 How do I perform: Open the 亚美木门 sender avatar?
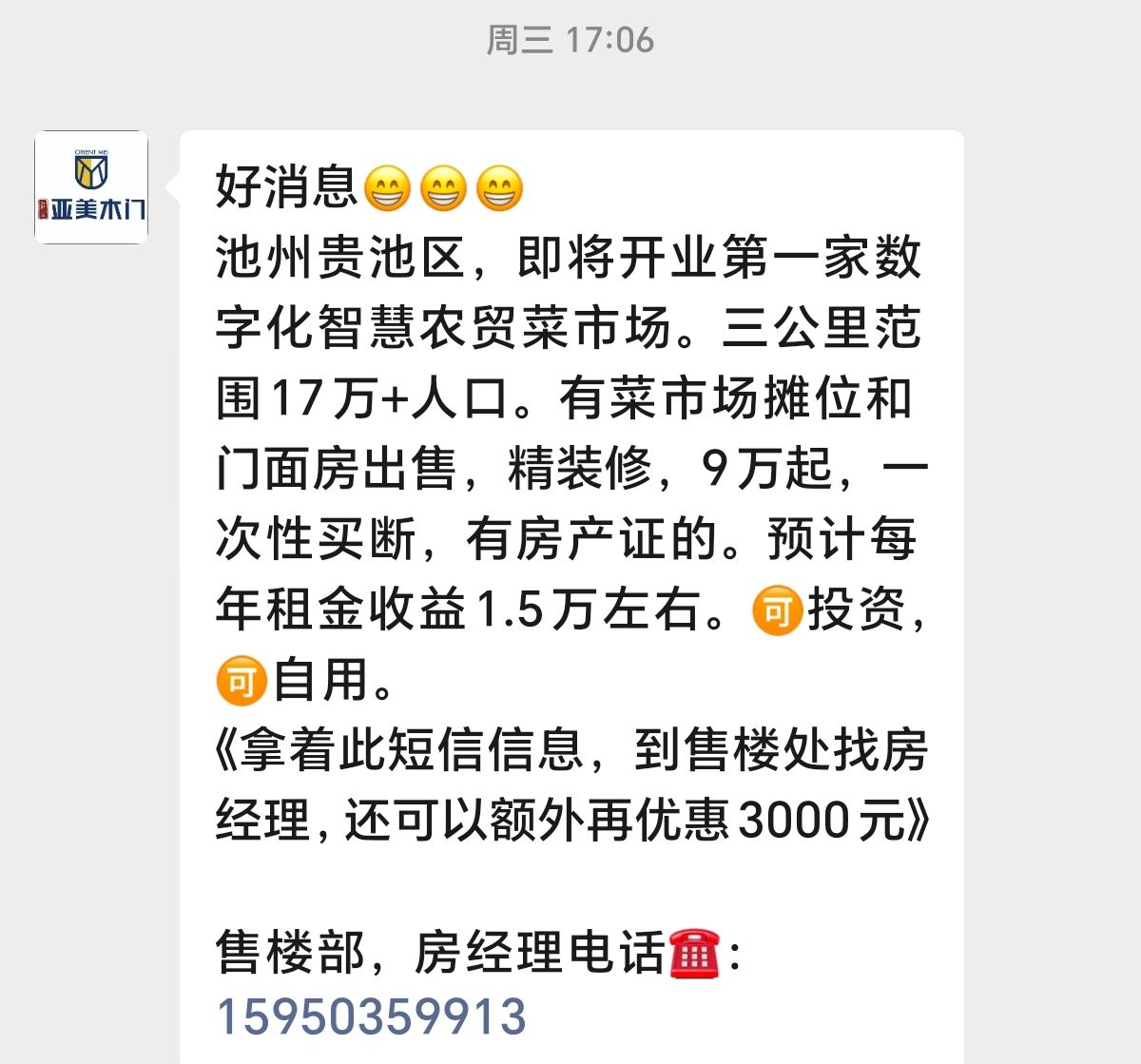coord(91,187)
